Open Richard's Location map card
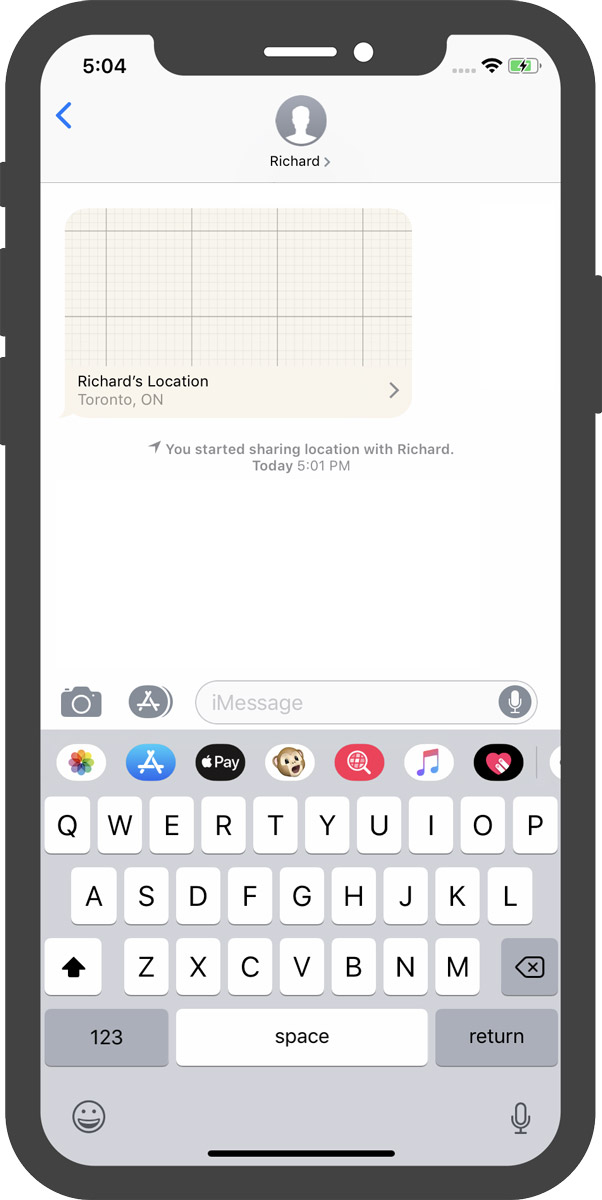Image resolution: width=602 pixels, height=1200 pixels. [x=238, y=313]
